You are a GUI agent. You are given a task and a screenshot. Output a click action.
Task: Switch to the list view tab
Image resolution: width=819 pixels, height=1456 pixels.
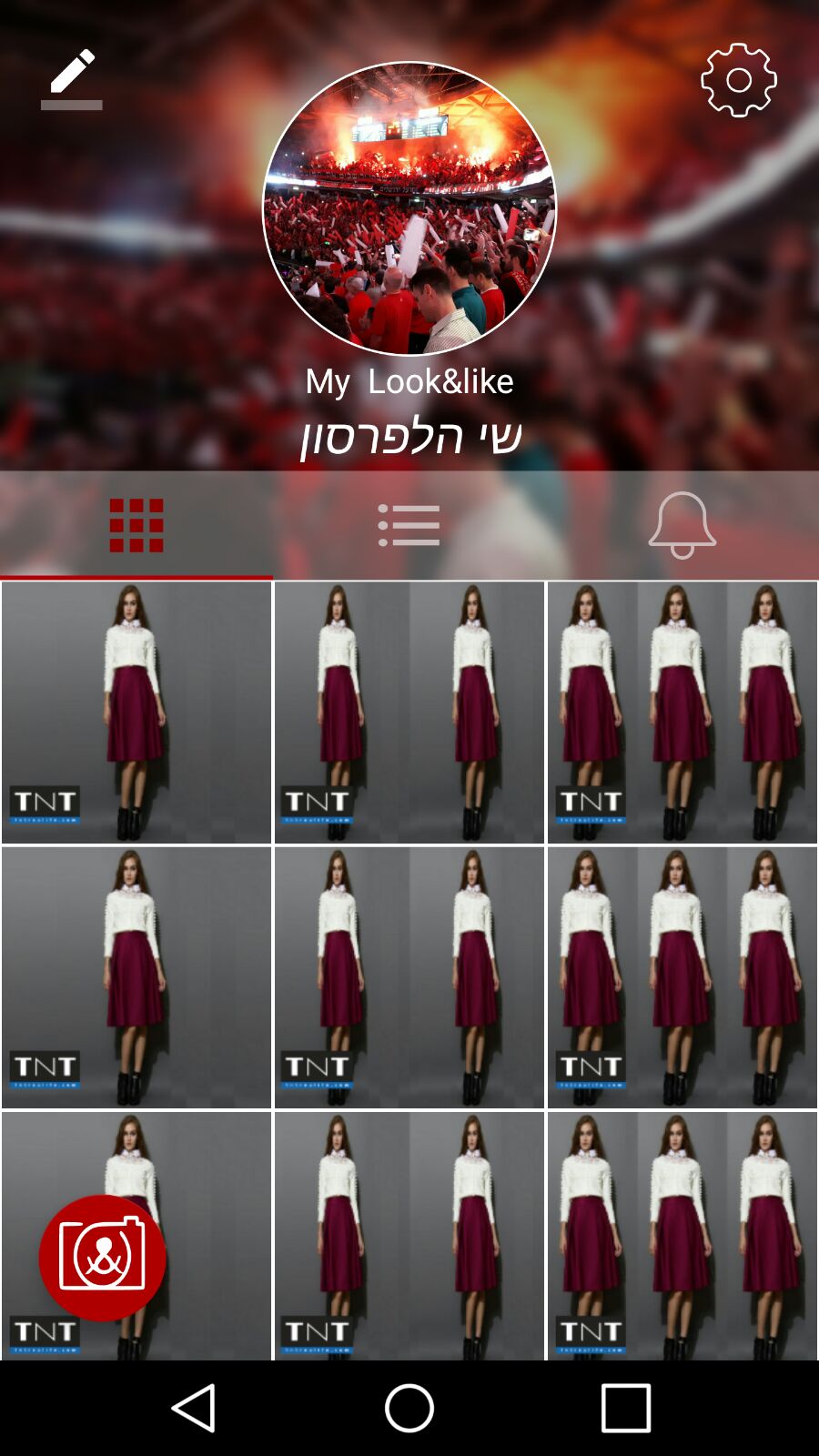tap(409, 525)
